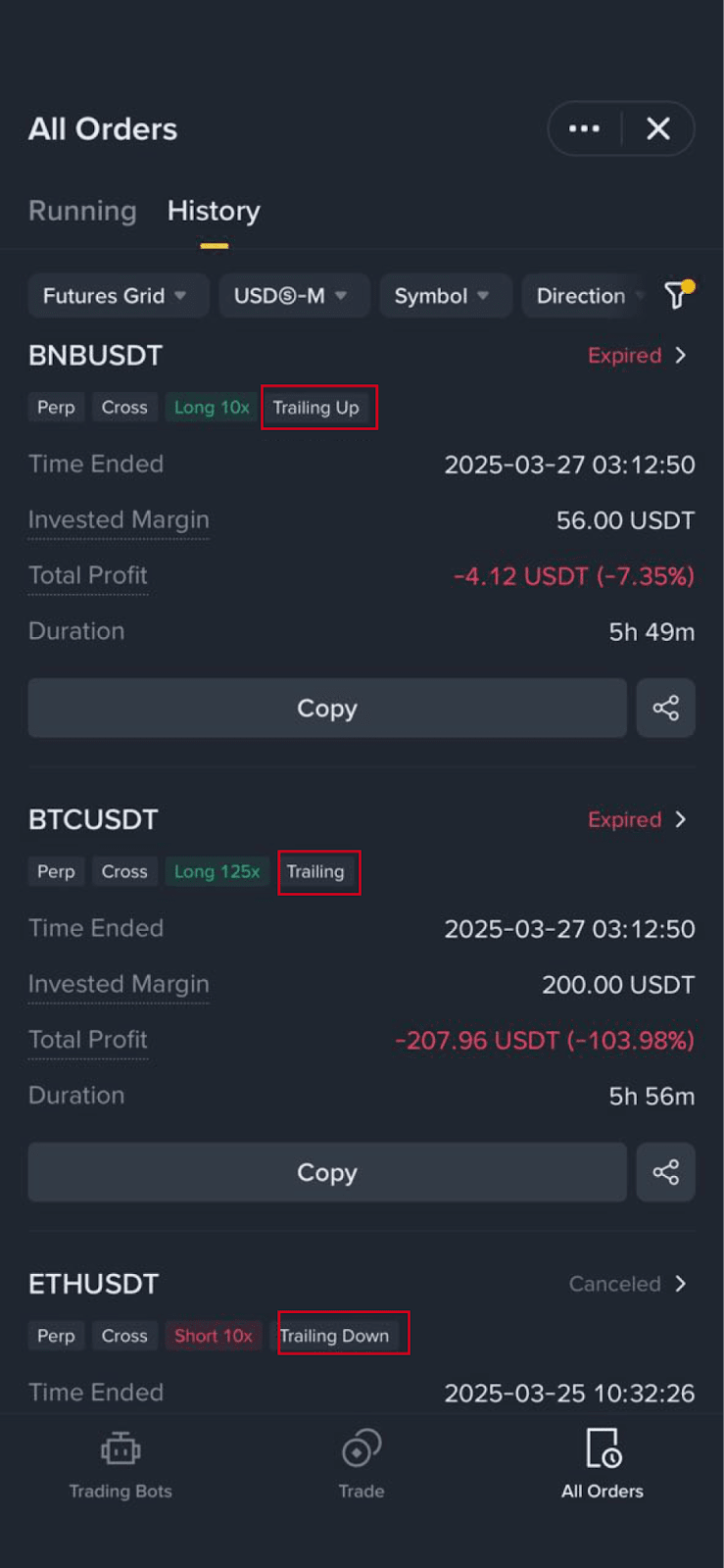Copy the BNBUSDT grid order
The image size is (724, 1568).
click(x=327, y=708)
